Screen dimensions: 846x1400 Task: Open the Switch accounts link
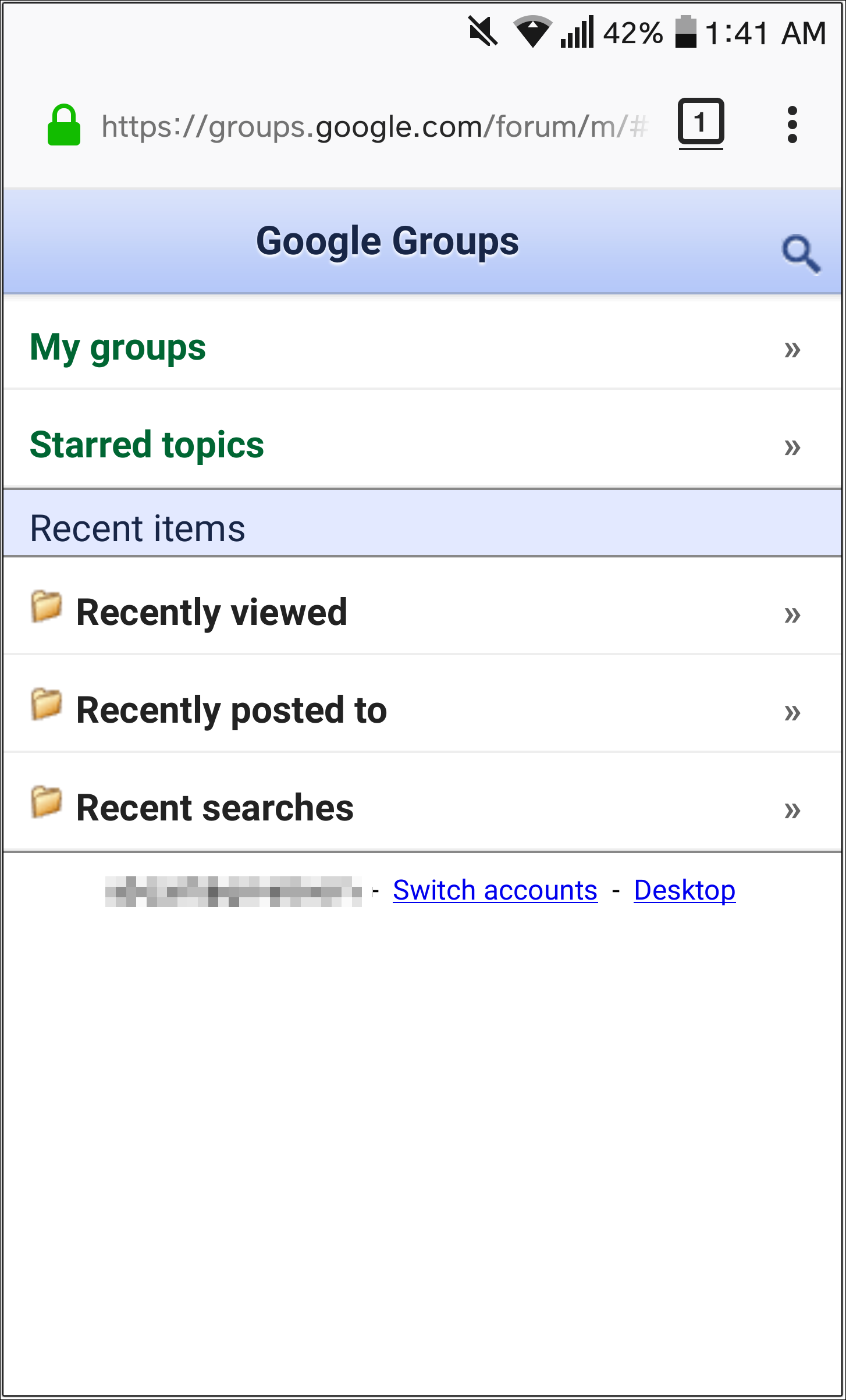pyautogui.click(x=495, y=889)
